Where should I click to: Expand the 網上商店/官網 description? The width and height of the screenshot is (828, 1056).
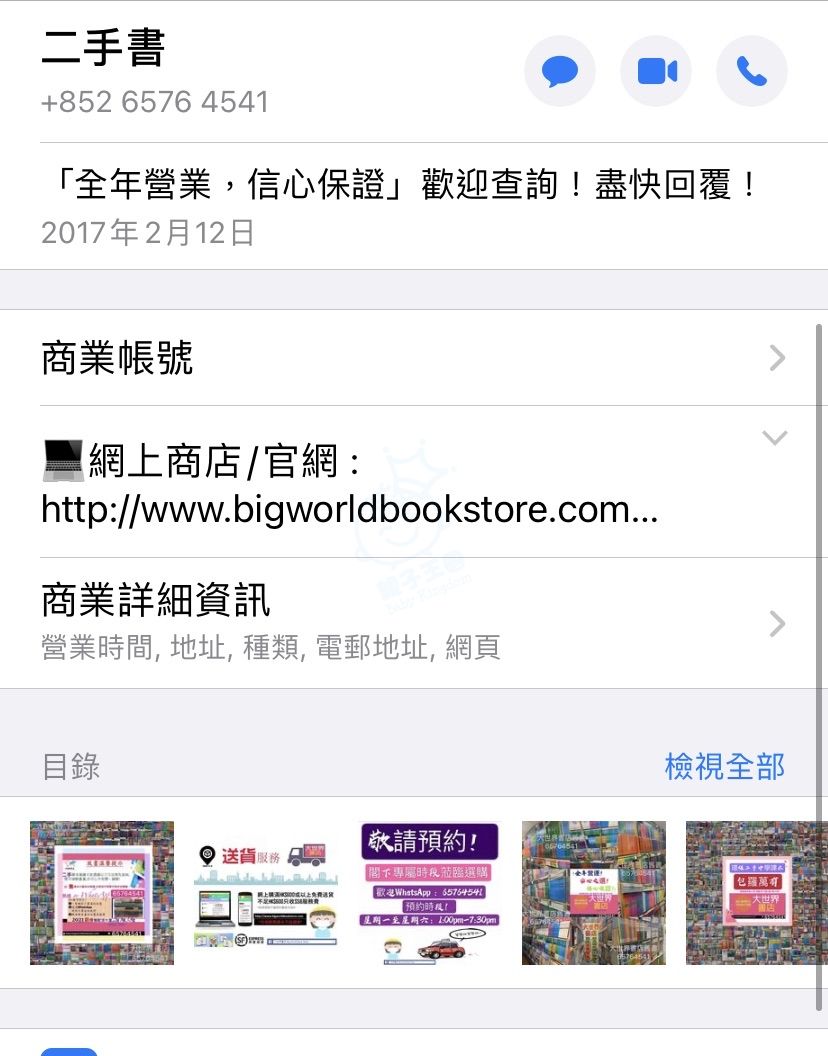(774, 438)
